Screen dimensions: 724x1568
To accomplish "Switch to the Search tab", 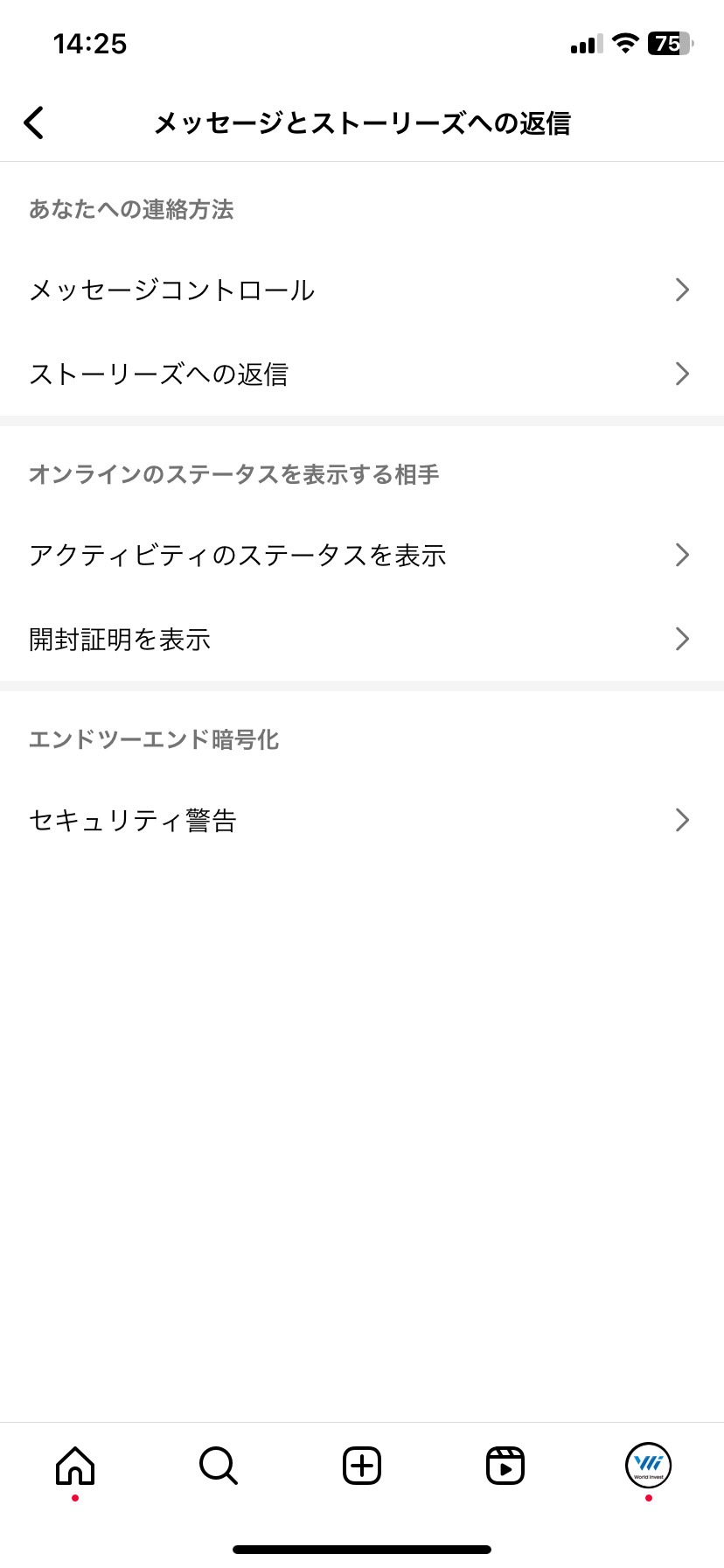I will click(x=218, y=1466).
